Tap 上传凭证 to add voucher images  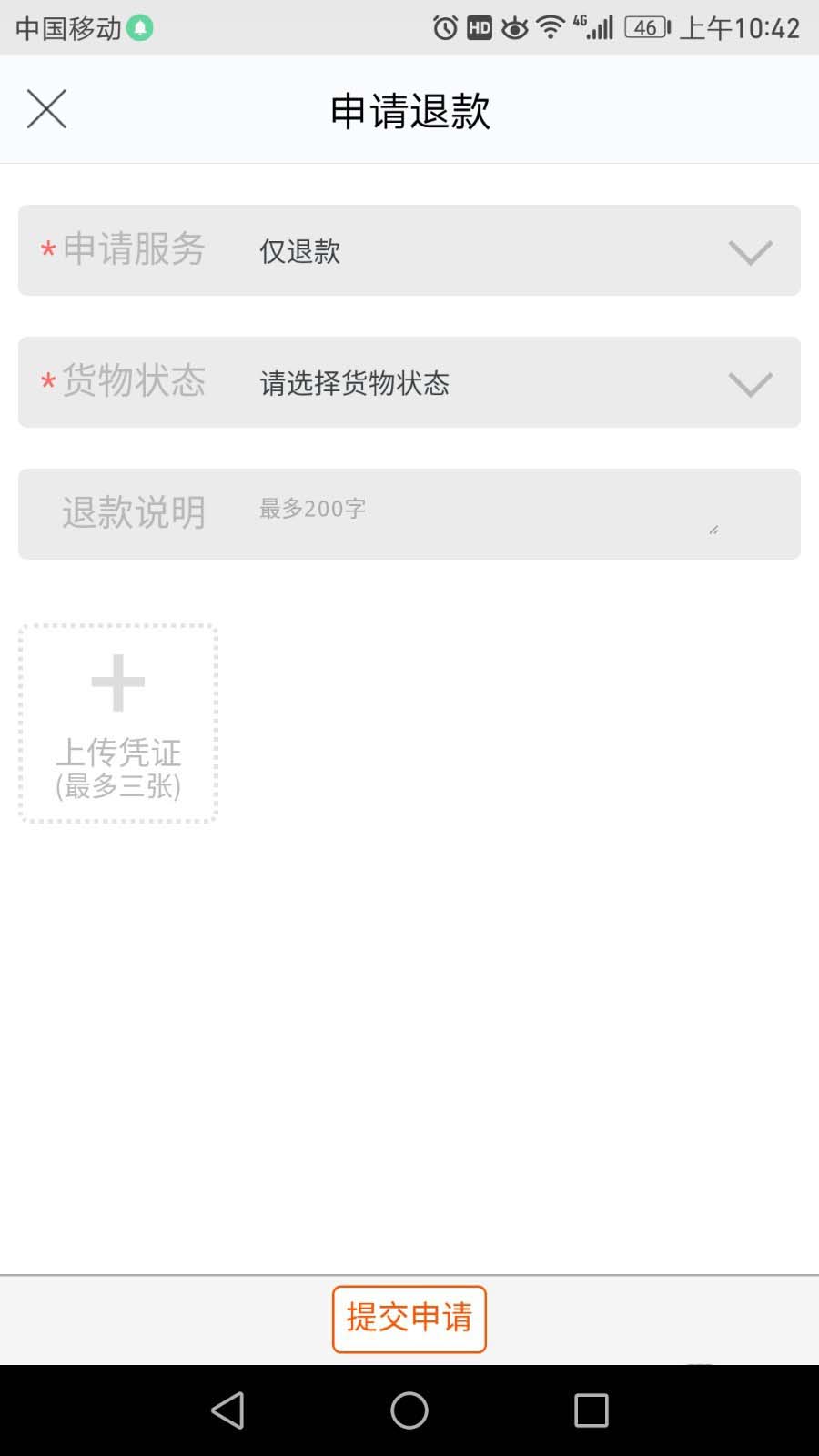[118, 752]
